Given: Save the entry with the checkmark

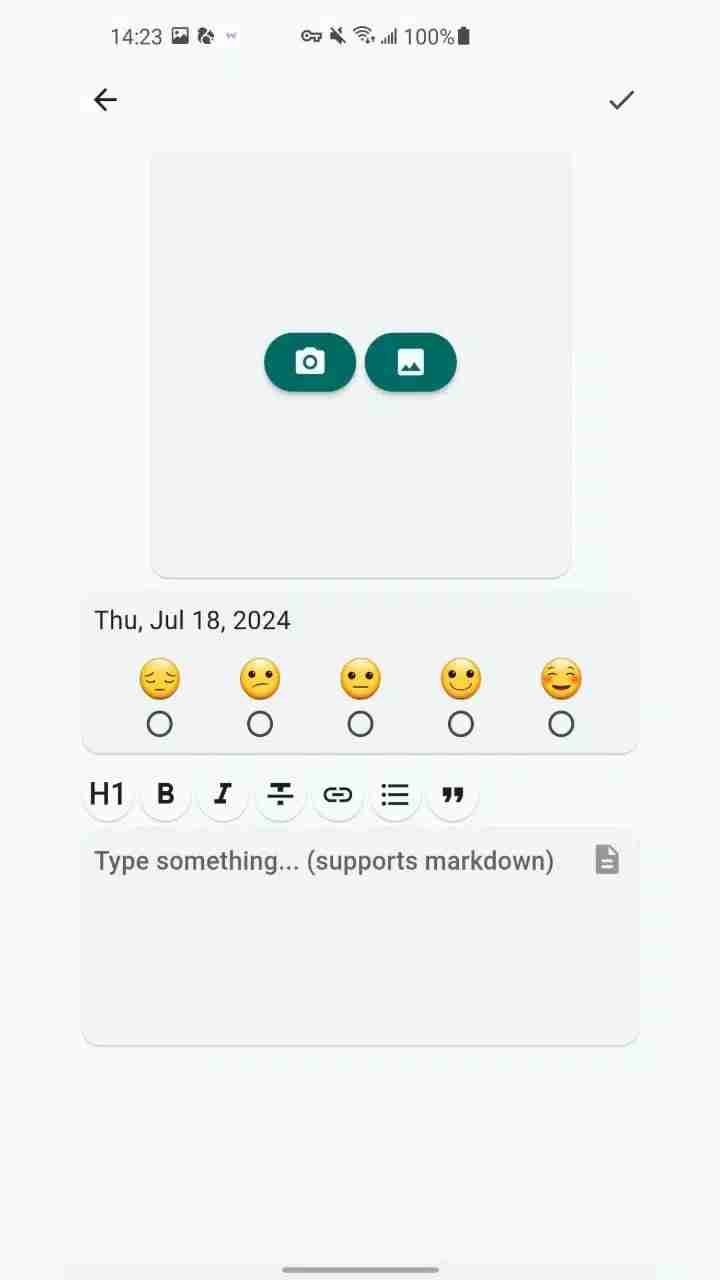Looking at the screenshot, I should (622, 99).
